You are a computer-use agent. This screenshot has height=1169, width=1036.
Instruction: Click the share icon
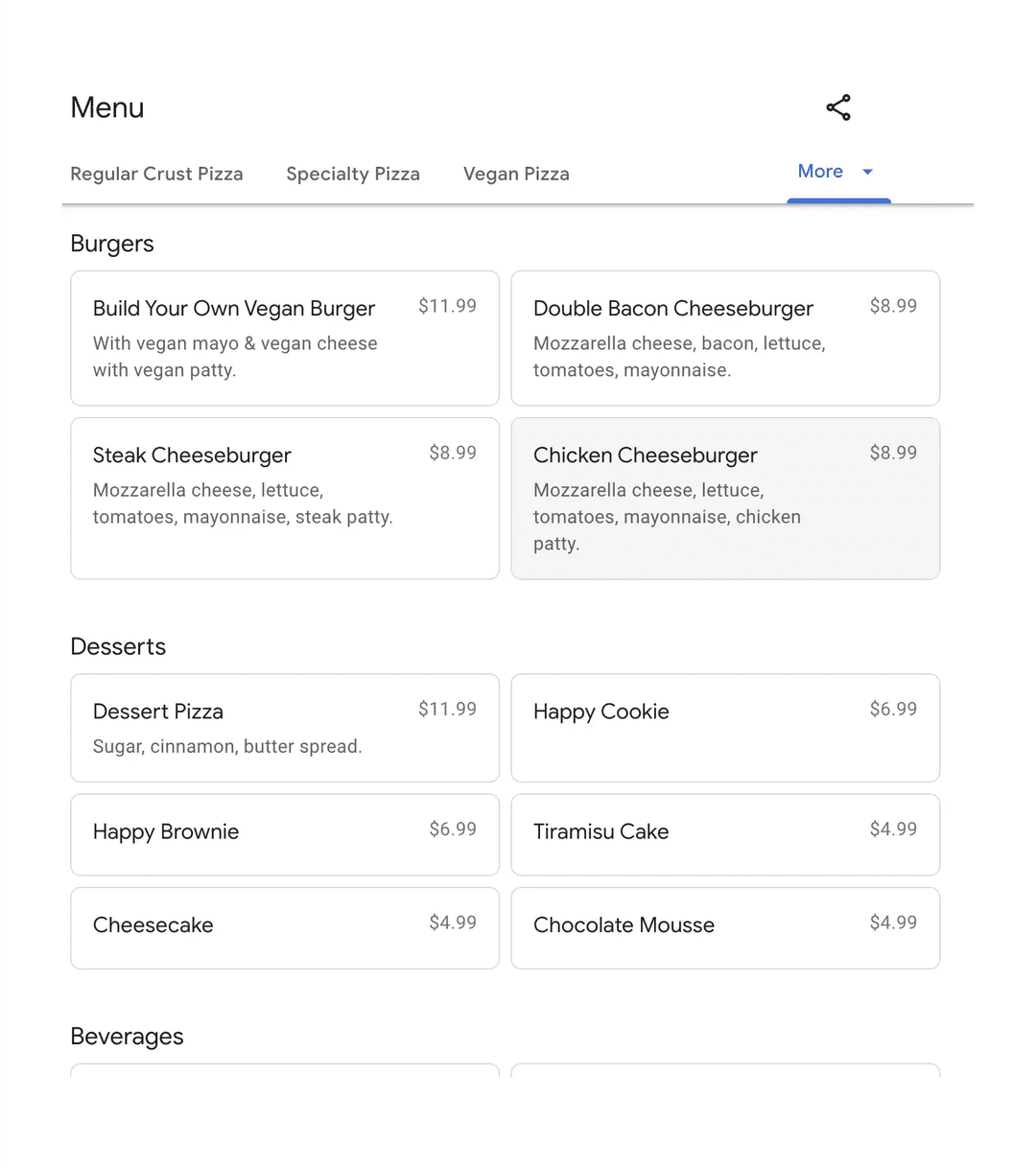[838, 107]
